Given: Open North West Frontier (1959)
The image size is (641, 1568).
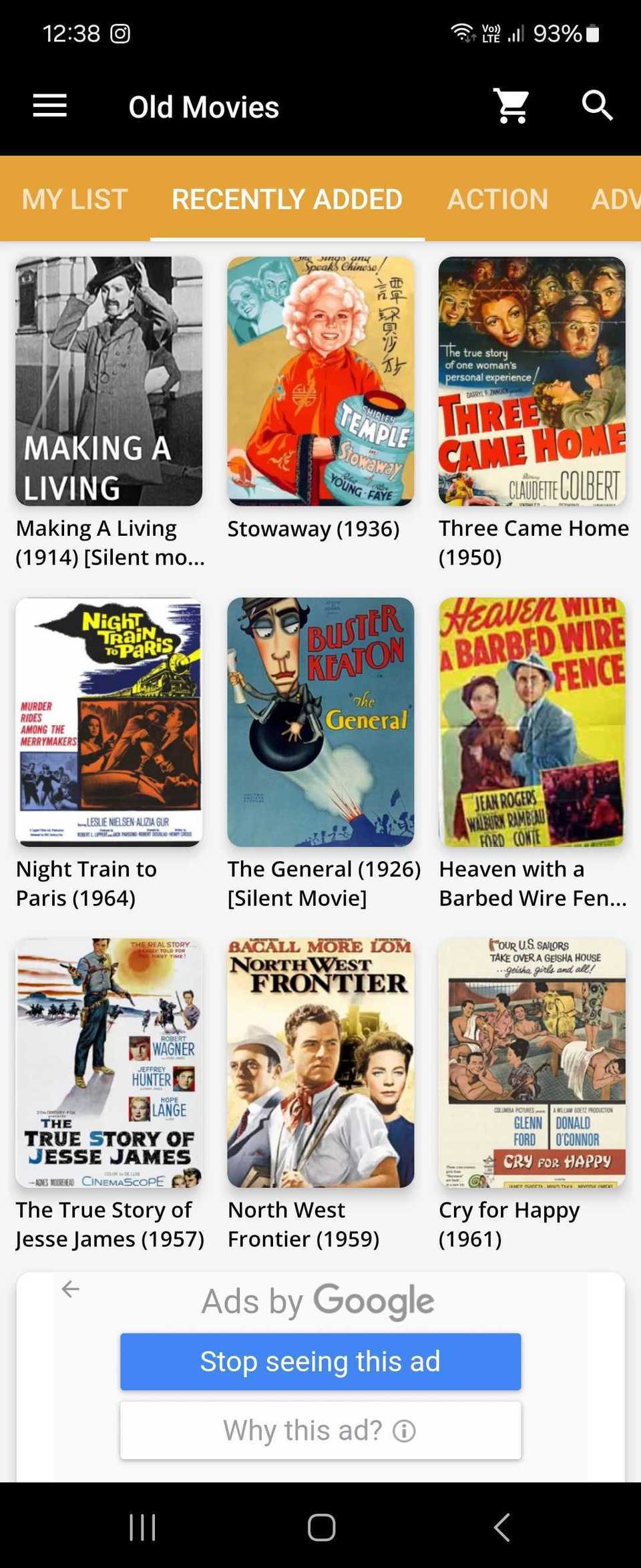Looking at the screenshot, I should point(320,1063).
